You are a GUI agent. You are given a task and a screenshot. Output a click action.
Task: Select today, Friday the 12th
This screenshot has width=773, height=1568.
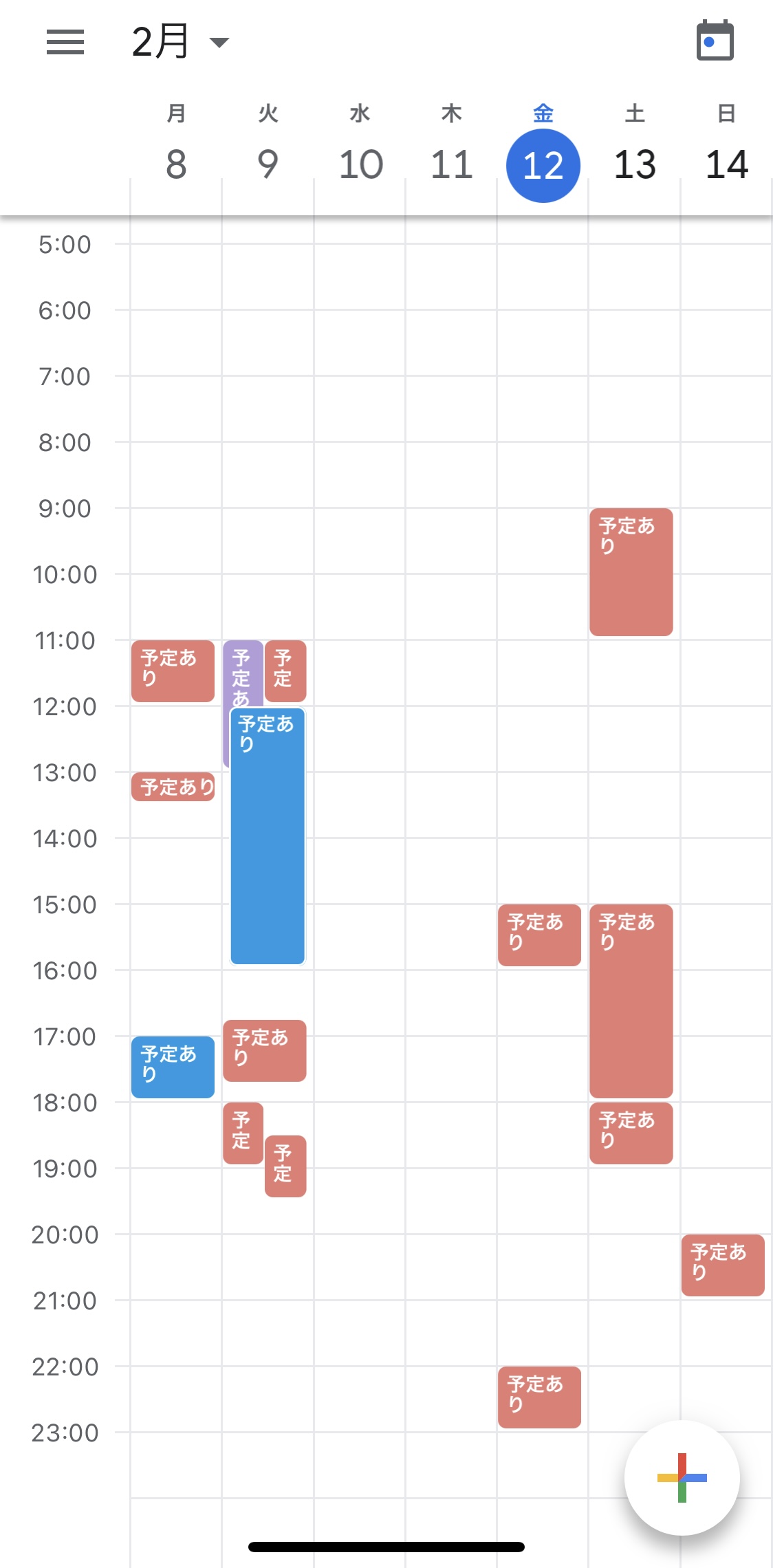coord(543,151)
